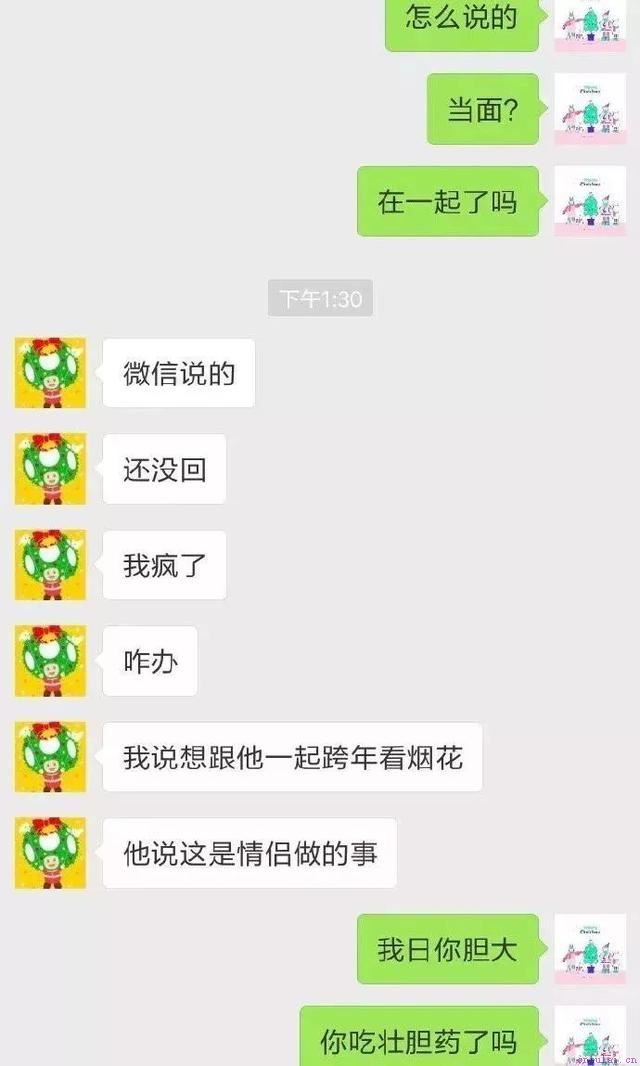Tap the wreath avatar beside '微信说的'
The width and height of the screenshot is (640, 1066).
tap(50, 373)
